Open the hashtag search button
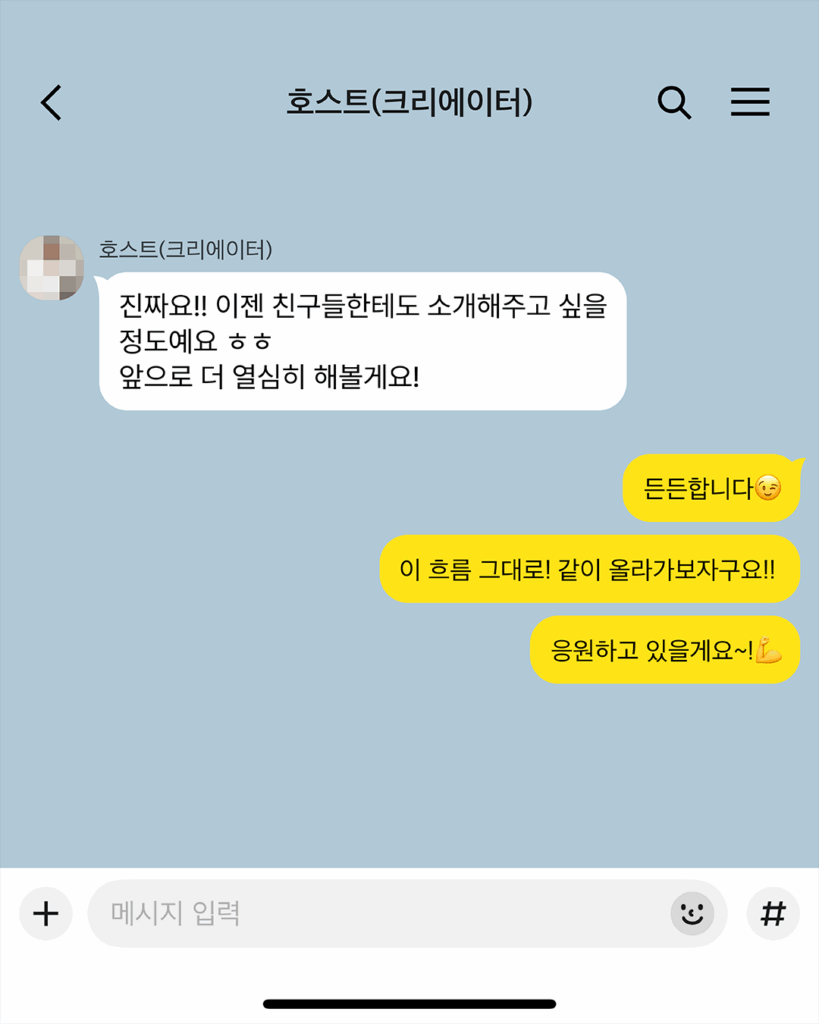Screen dimensions: 819x1024 click(772, 913)
